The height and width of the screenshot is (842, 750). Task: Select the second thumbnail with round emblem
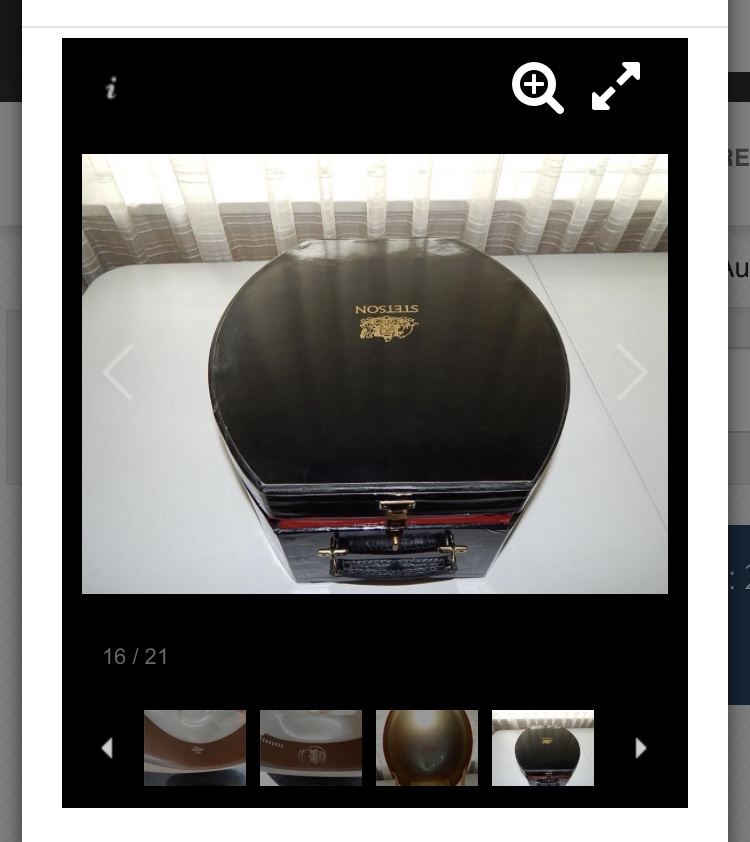click(311, 748)
